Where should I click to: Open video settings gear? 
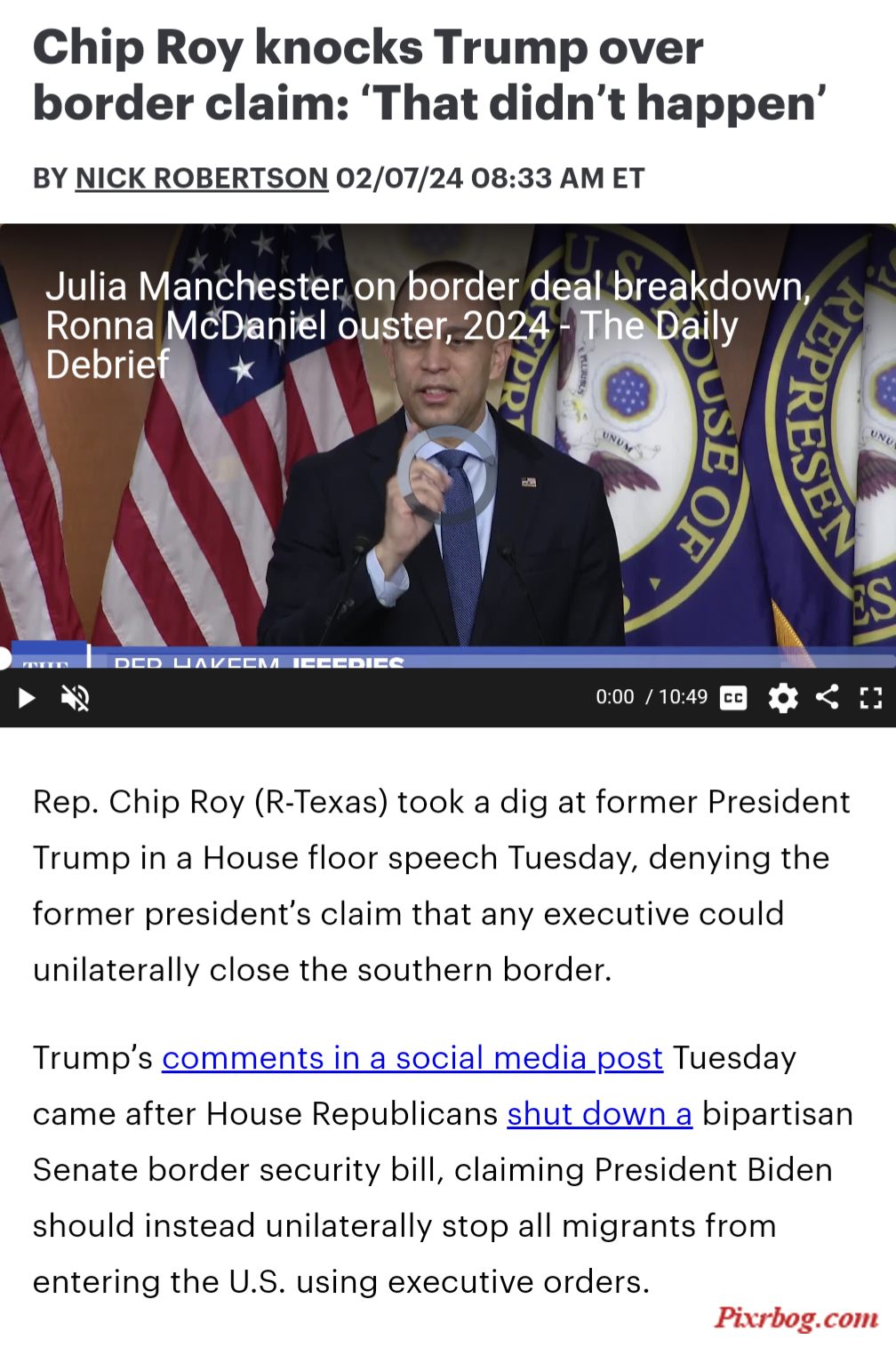783,698
